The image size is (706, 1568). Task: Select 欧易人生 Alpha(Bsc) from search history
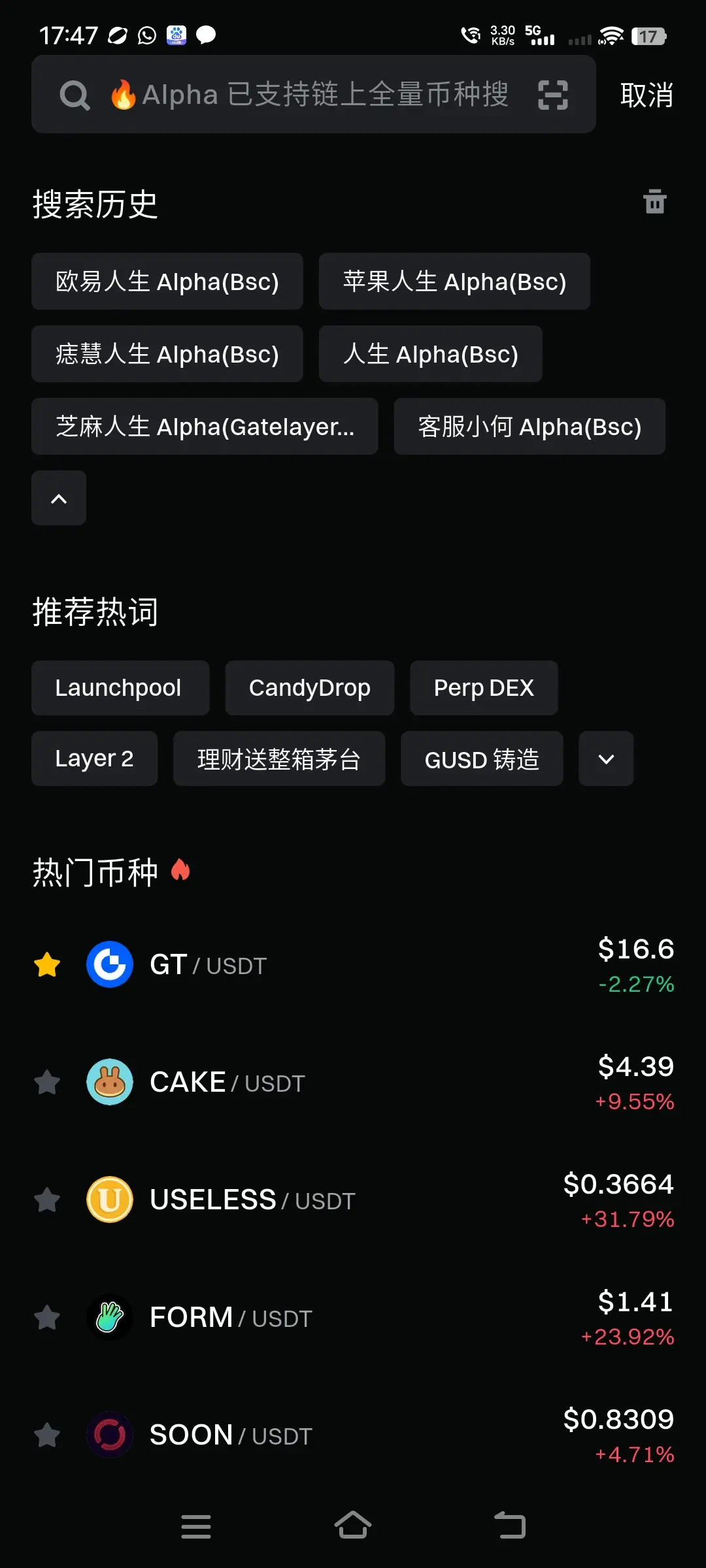point(167,282)
